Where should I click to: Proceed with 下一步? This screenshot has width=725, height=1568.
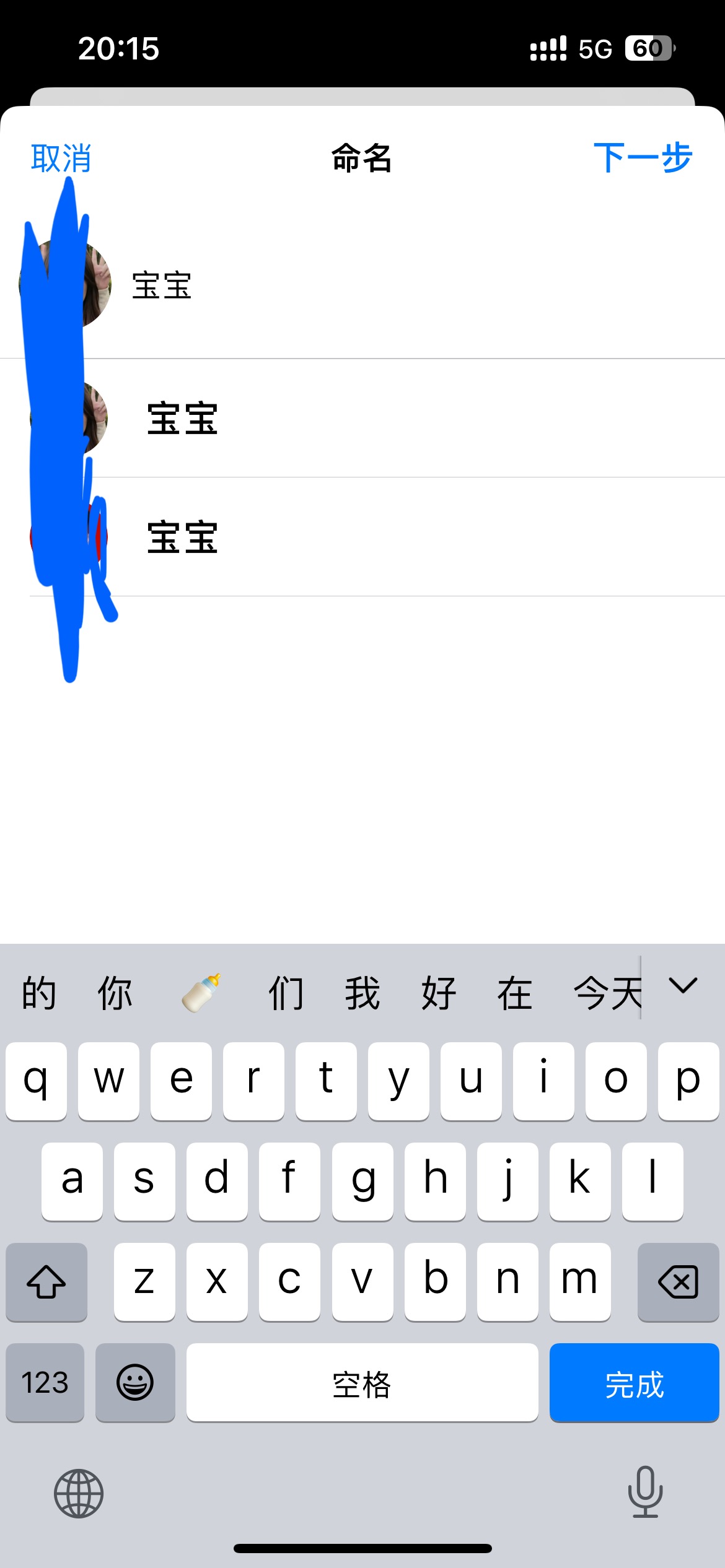tap(642, 158)
